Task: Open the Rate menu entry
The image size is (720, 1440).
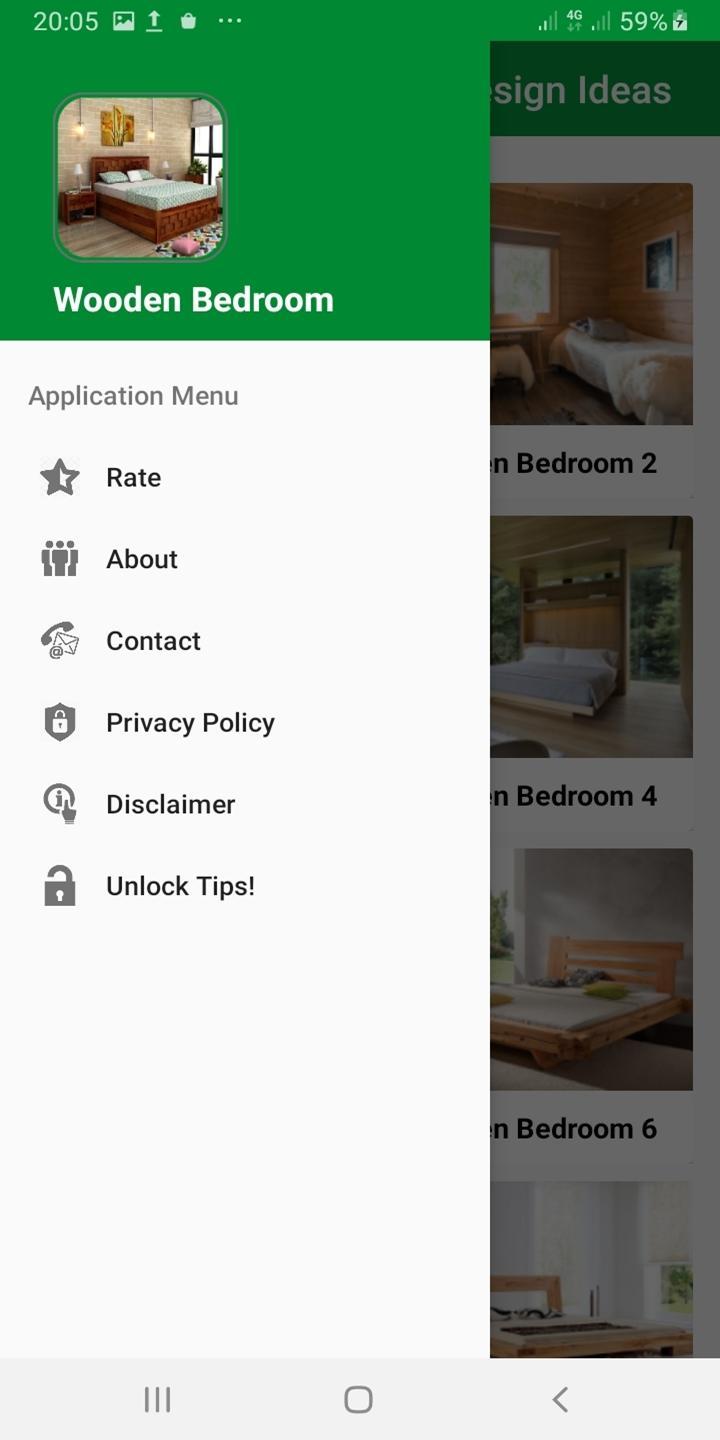Action: pyautogui.click(x=133, y=477)
